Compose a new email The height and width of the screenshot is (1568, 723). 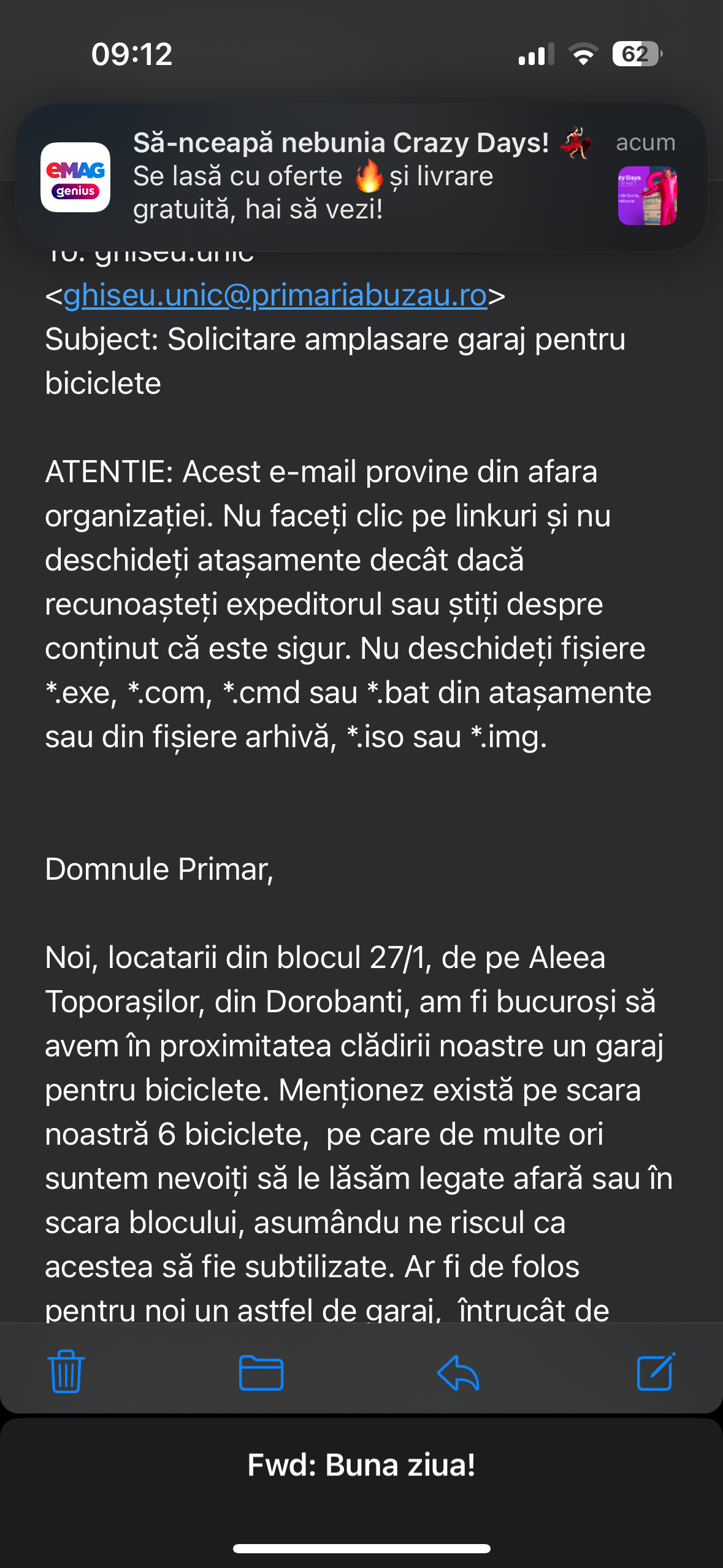(x=656, y=1372)
